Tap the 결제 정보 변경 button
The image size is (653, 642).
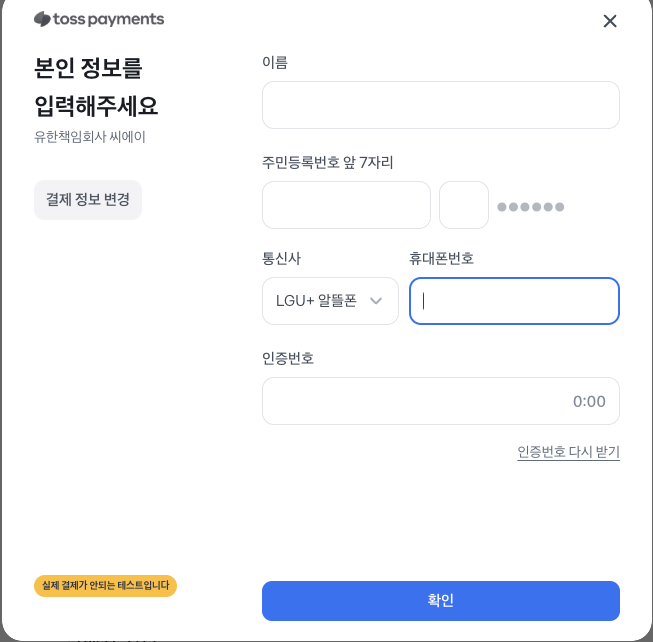point(88,199)
